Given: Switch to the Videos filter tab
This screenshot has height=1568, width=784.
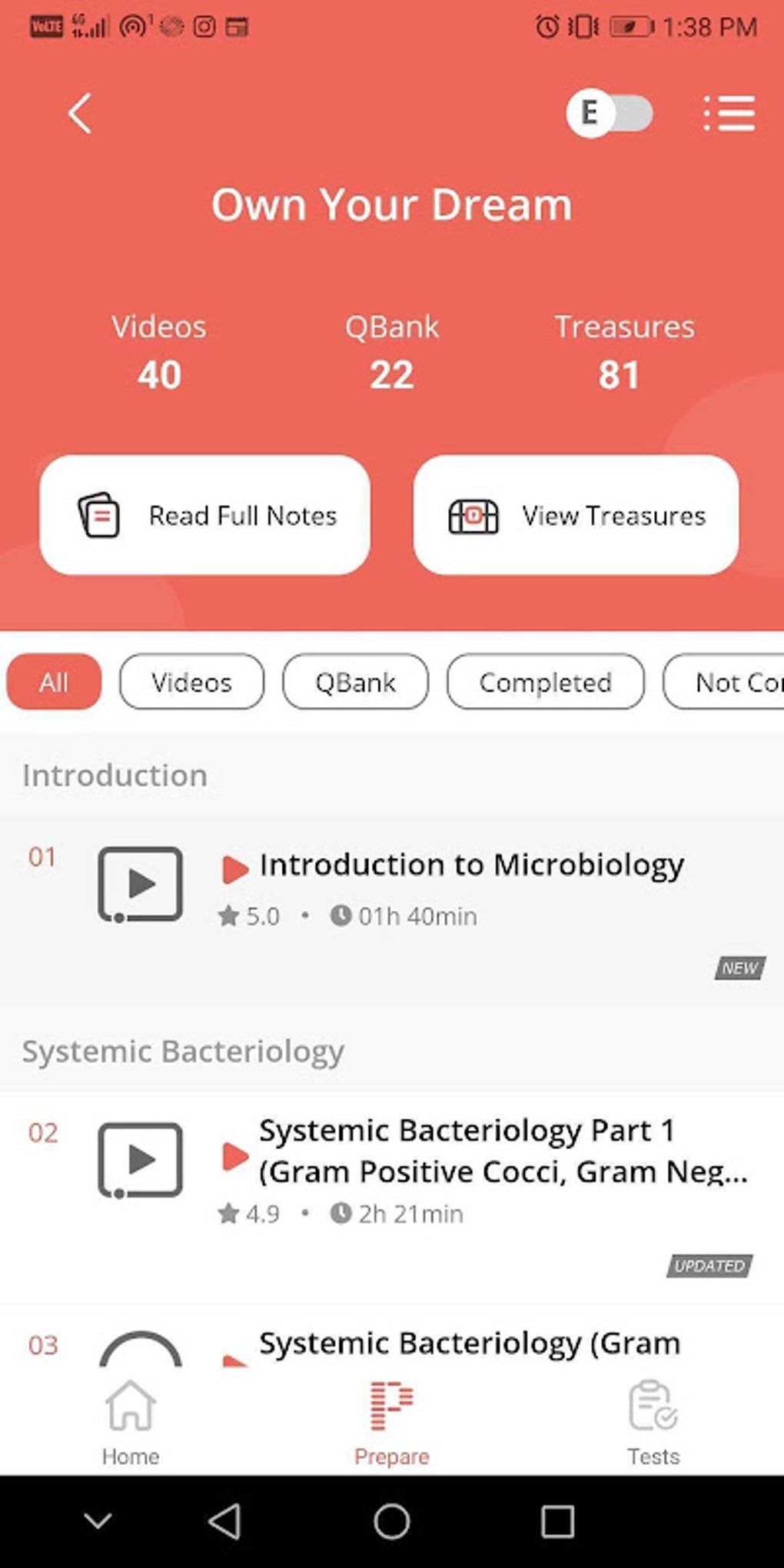Looking at the screenshot, I should tap(191, 682).
